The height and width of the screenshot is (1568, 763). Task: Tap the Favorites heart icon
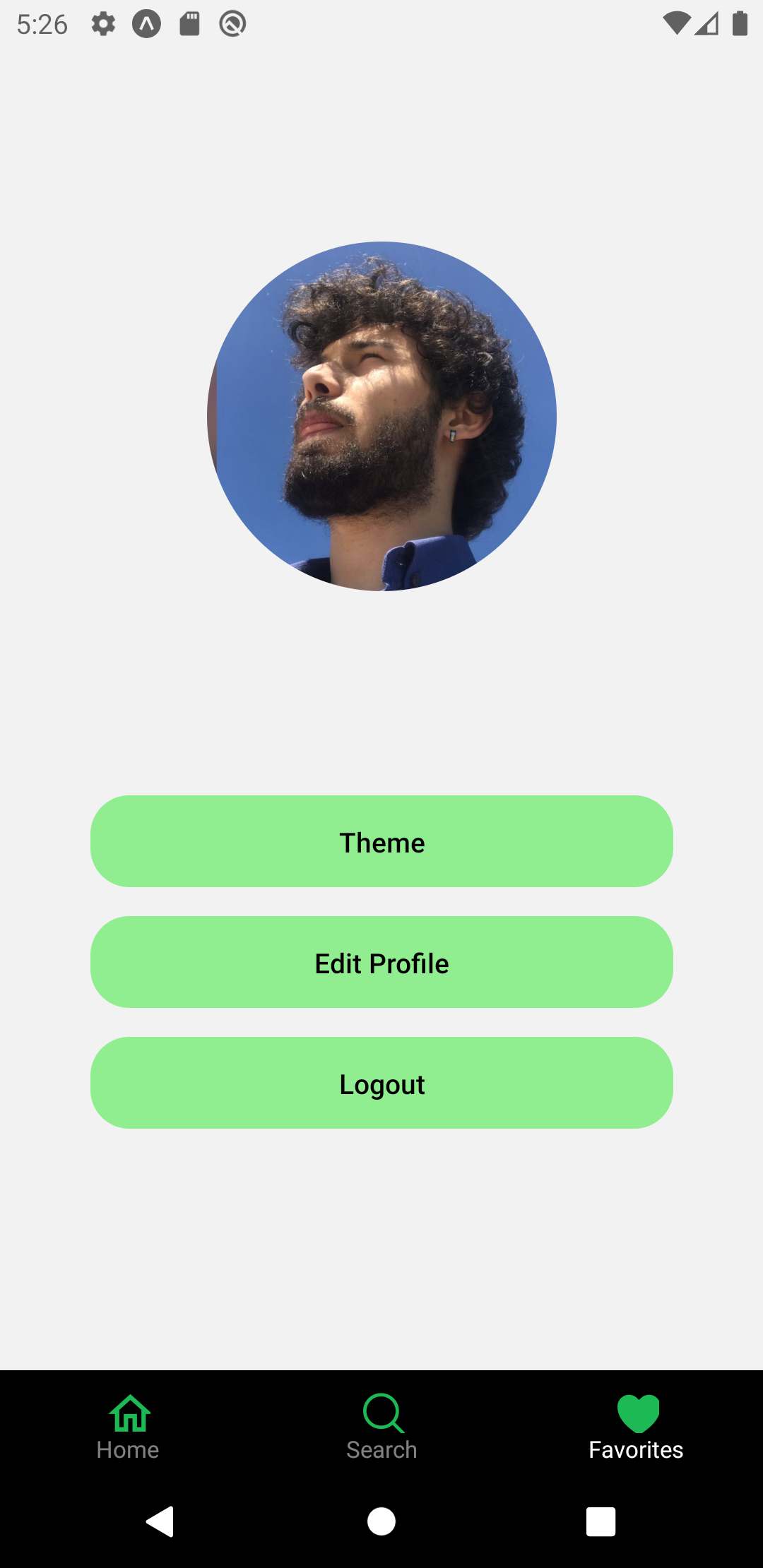coord(635,1411)
